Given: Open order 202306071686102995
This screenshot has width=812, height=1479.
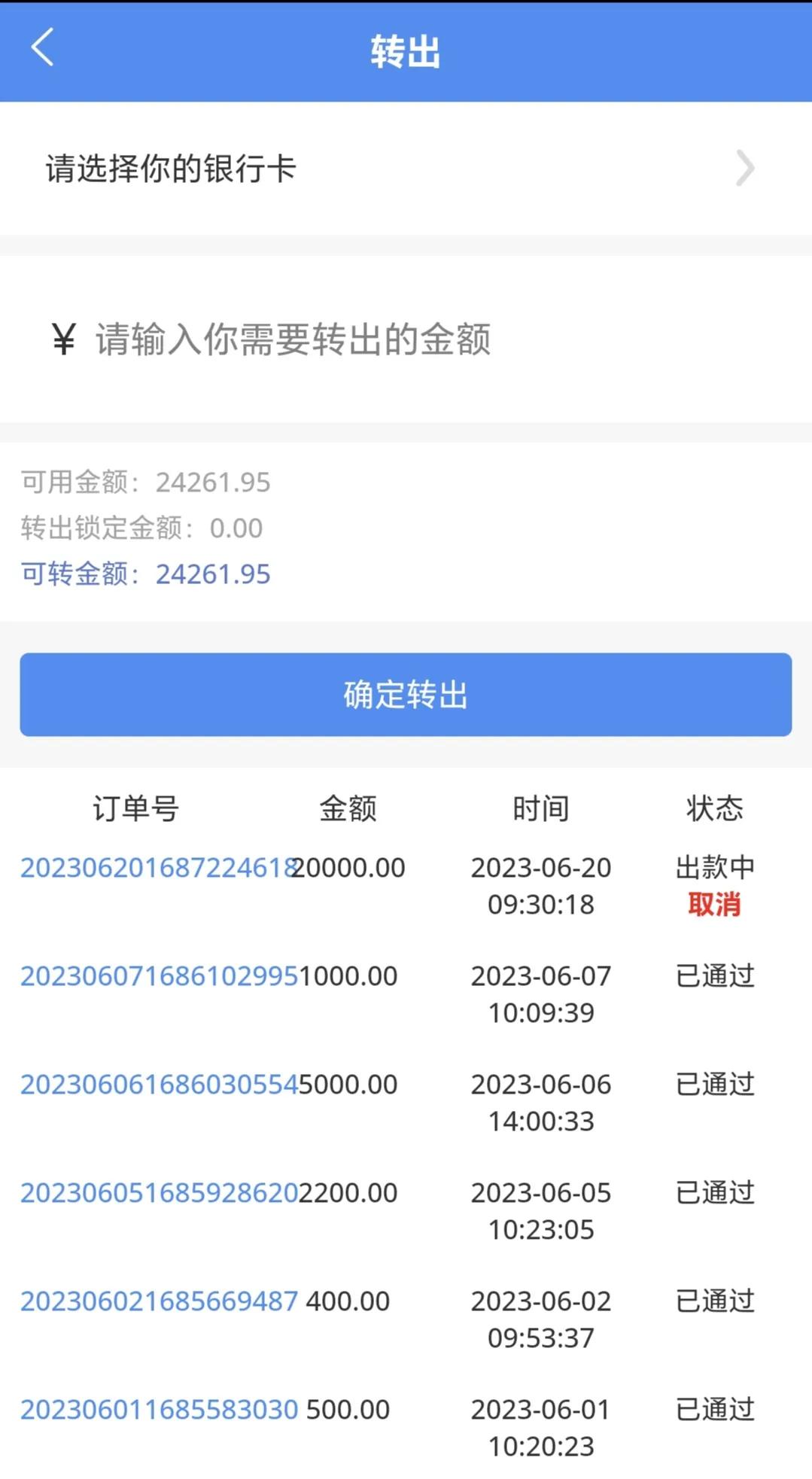Looking at the screenshot, I should [x=157, y=975].
